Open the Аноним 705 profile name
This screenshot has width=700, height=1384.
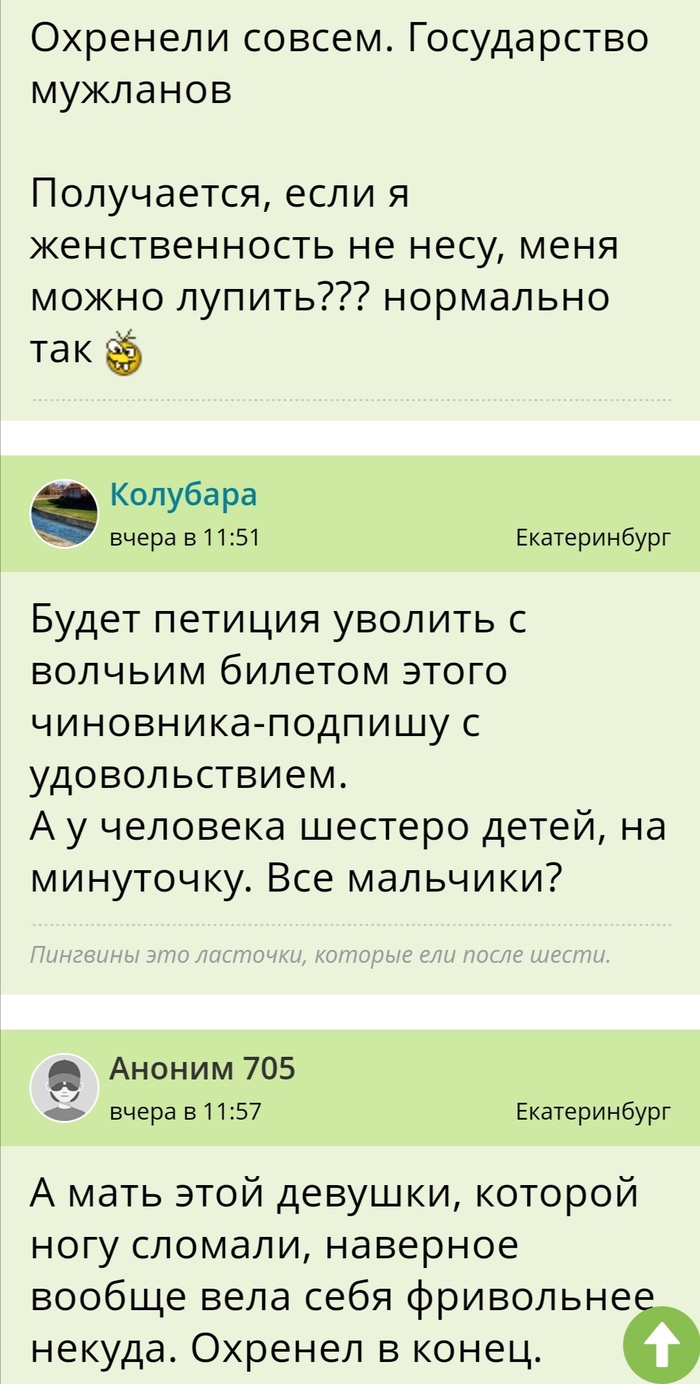[x=201, y=1069]
